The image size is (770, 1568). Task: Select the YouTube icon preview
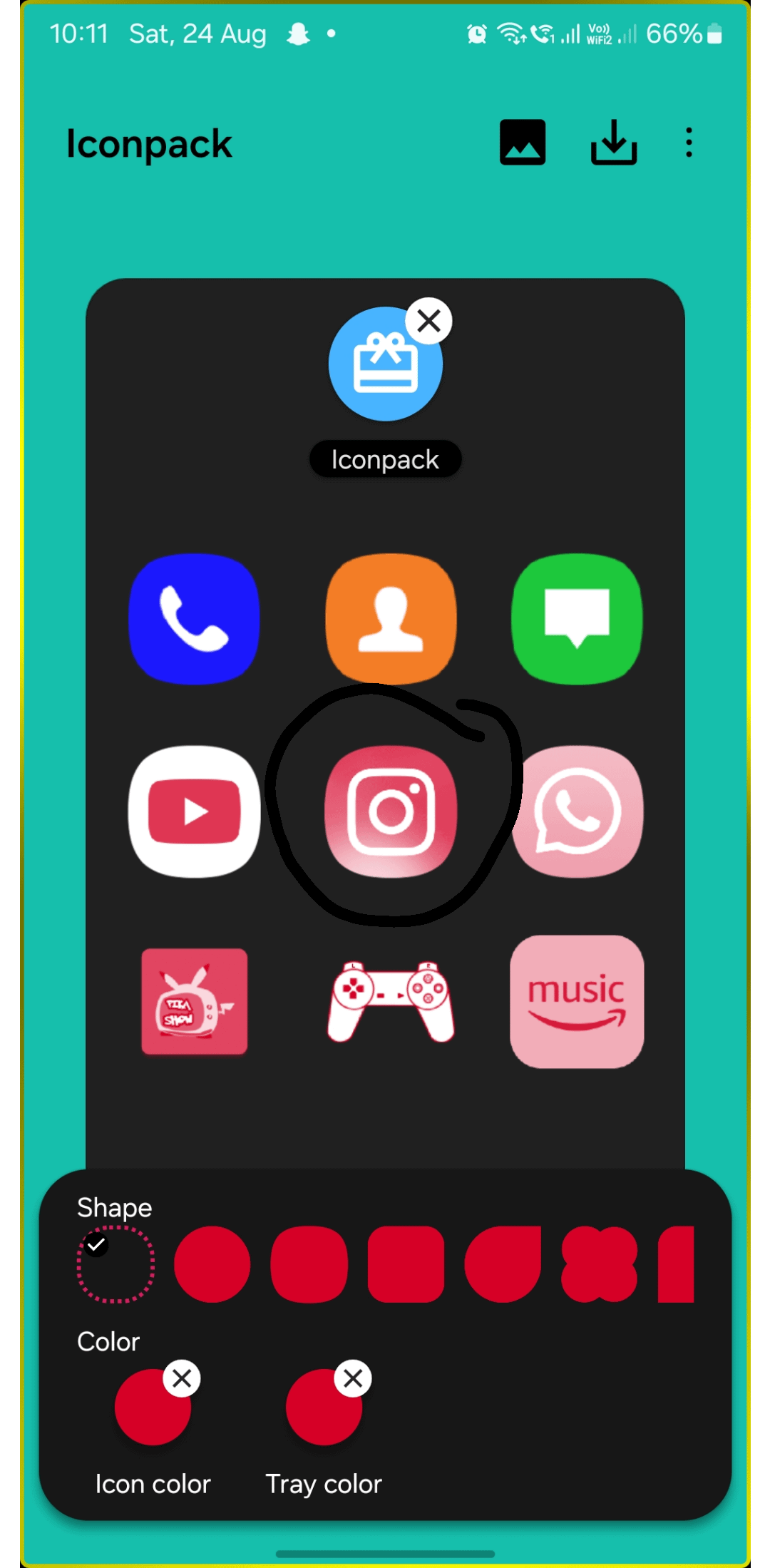click(x=194, y=811)
